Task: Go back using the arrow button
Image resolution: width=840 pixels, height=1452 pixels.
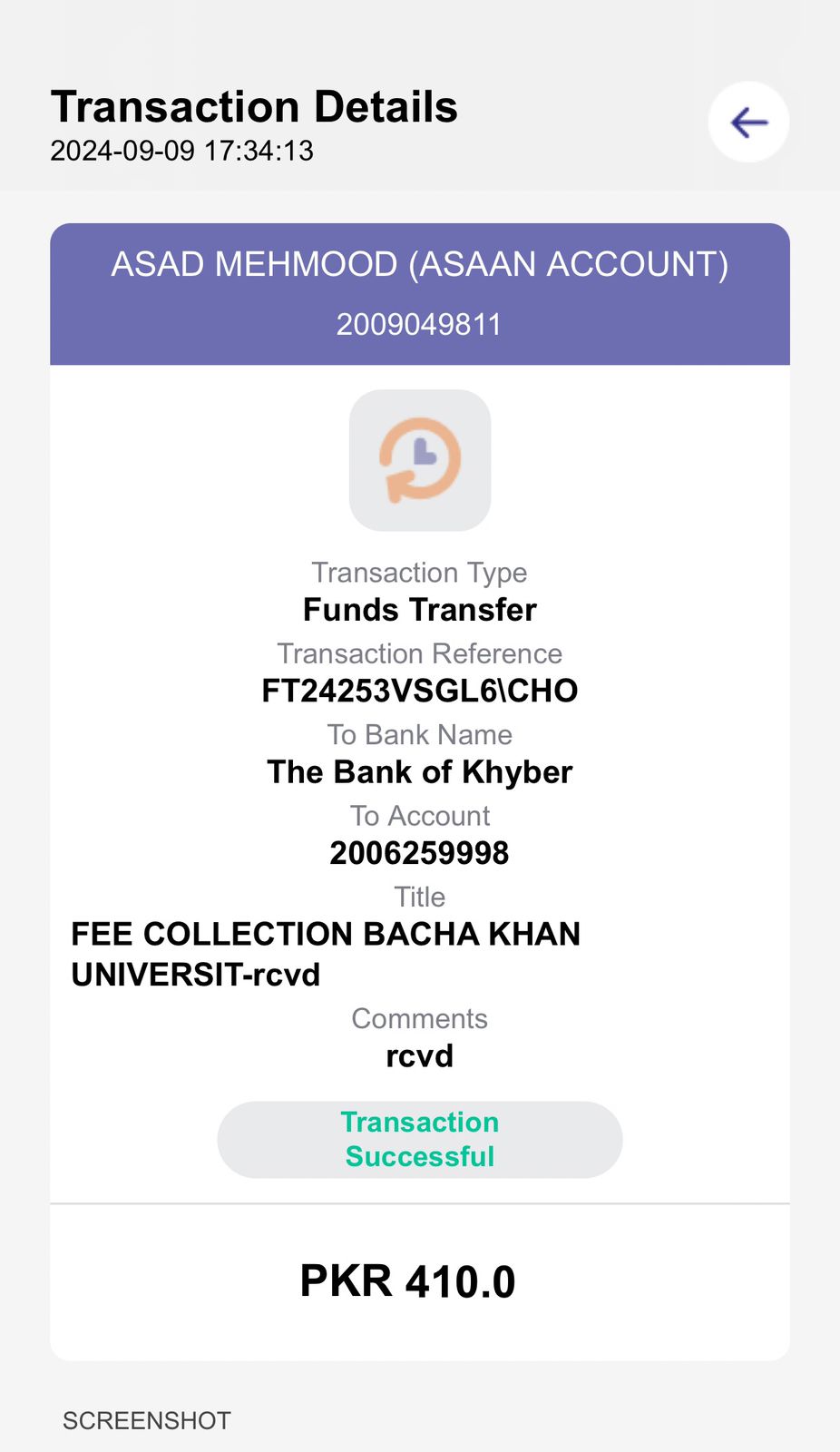Action: [748, 123]
